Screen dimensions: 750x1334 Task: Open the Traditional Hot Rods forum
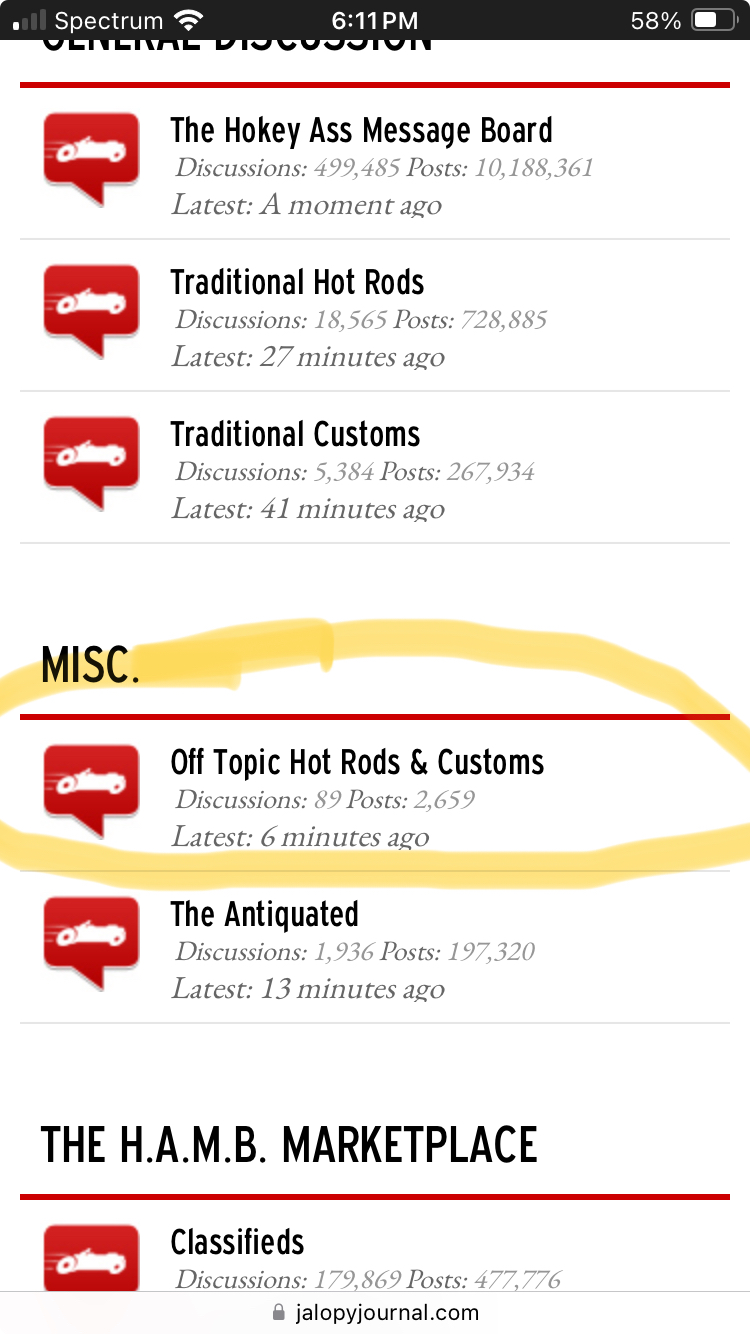coord(297,283)
